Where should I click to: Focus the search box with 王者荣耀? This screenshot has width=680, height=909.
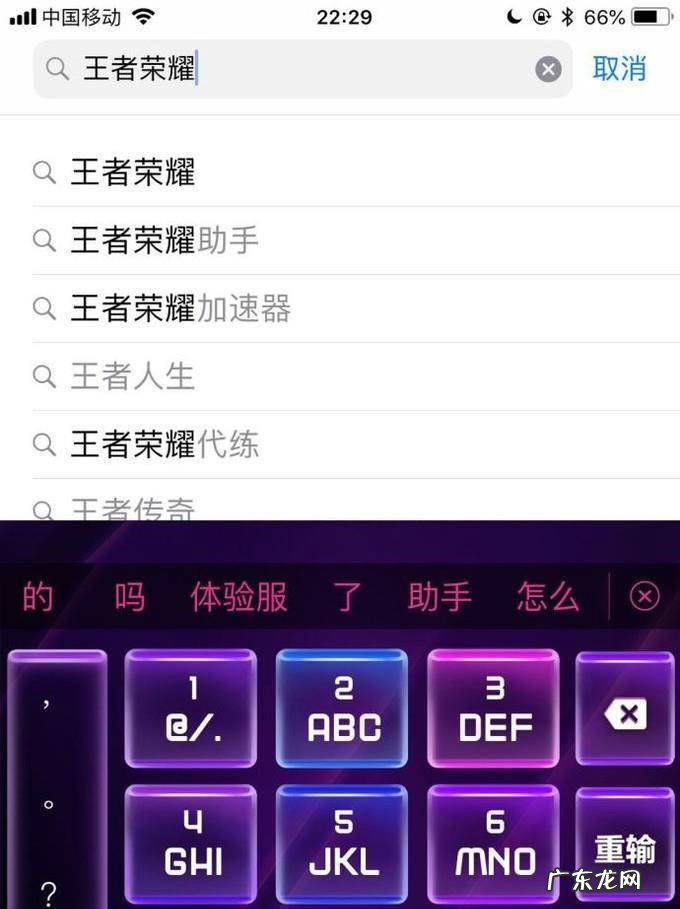(300, 69)
